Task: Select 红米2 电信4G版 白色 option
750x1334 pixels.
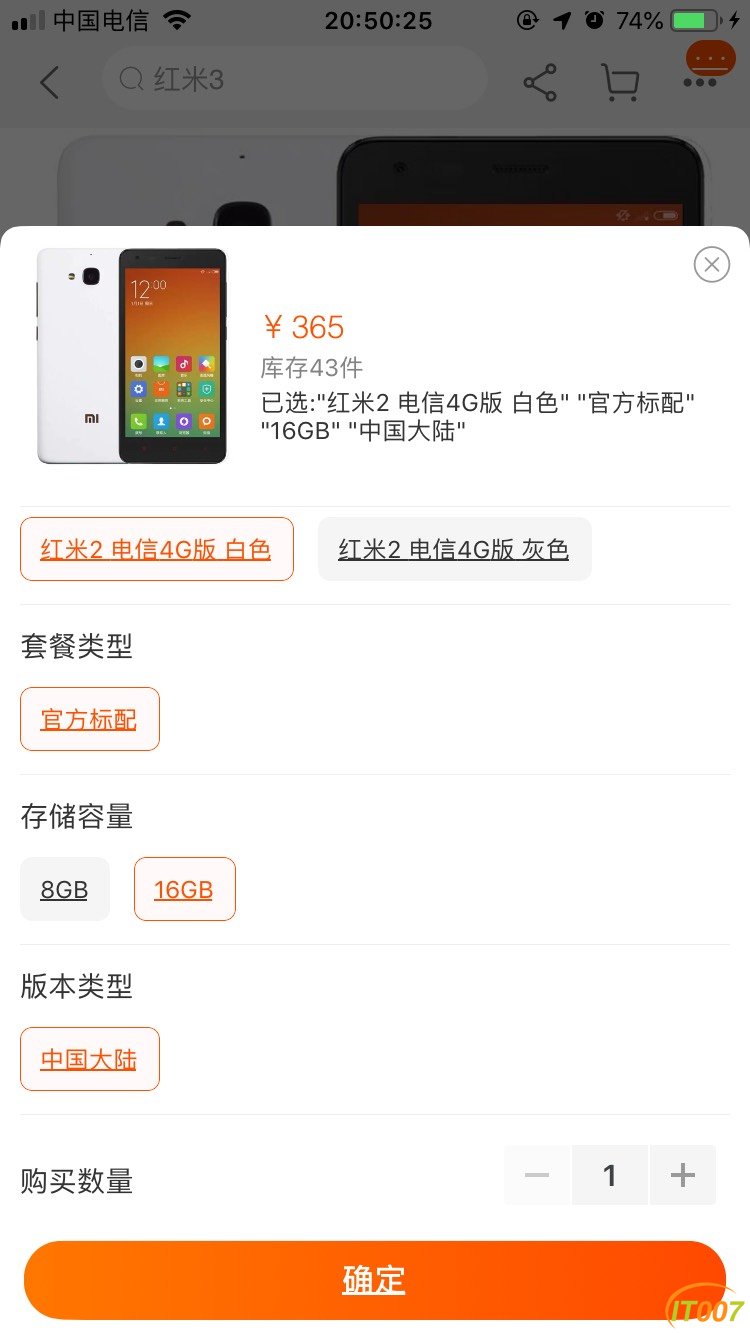Action: pyautogui.click(x=157, y=549)
